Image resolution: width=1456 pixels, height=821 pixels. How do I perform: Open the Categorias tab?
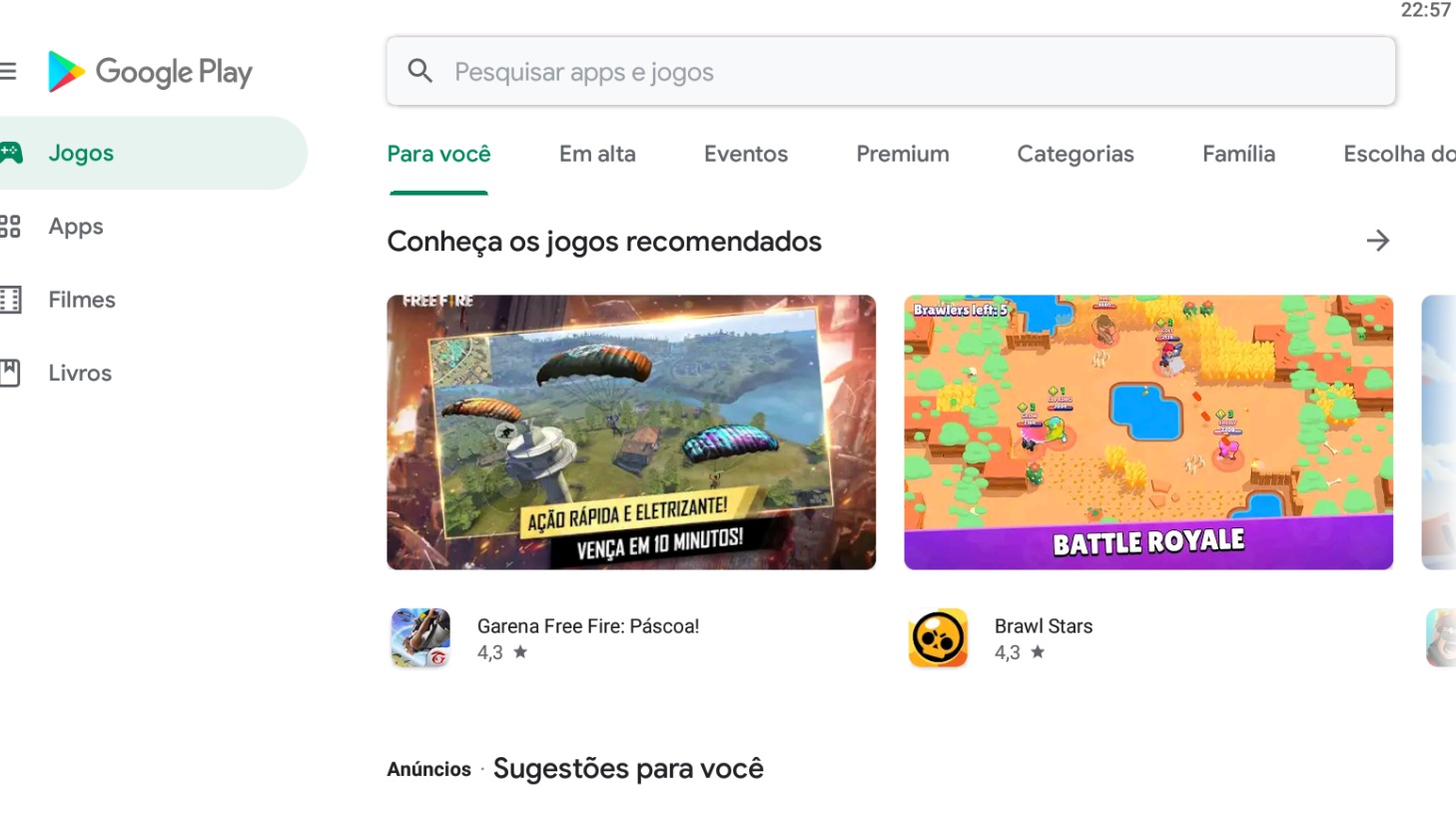[x=1075, y=154]
